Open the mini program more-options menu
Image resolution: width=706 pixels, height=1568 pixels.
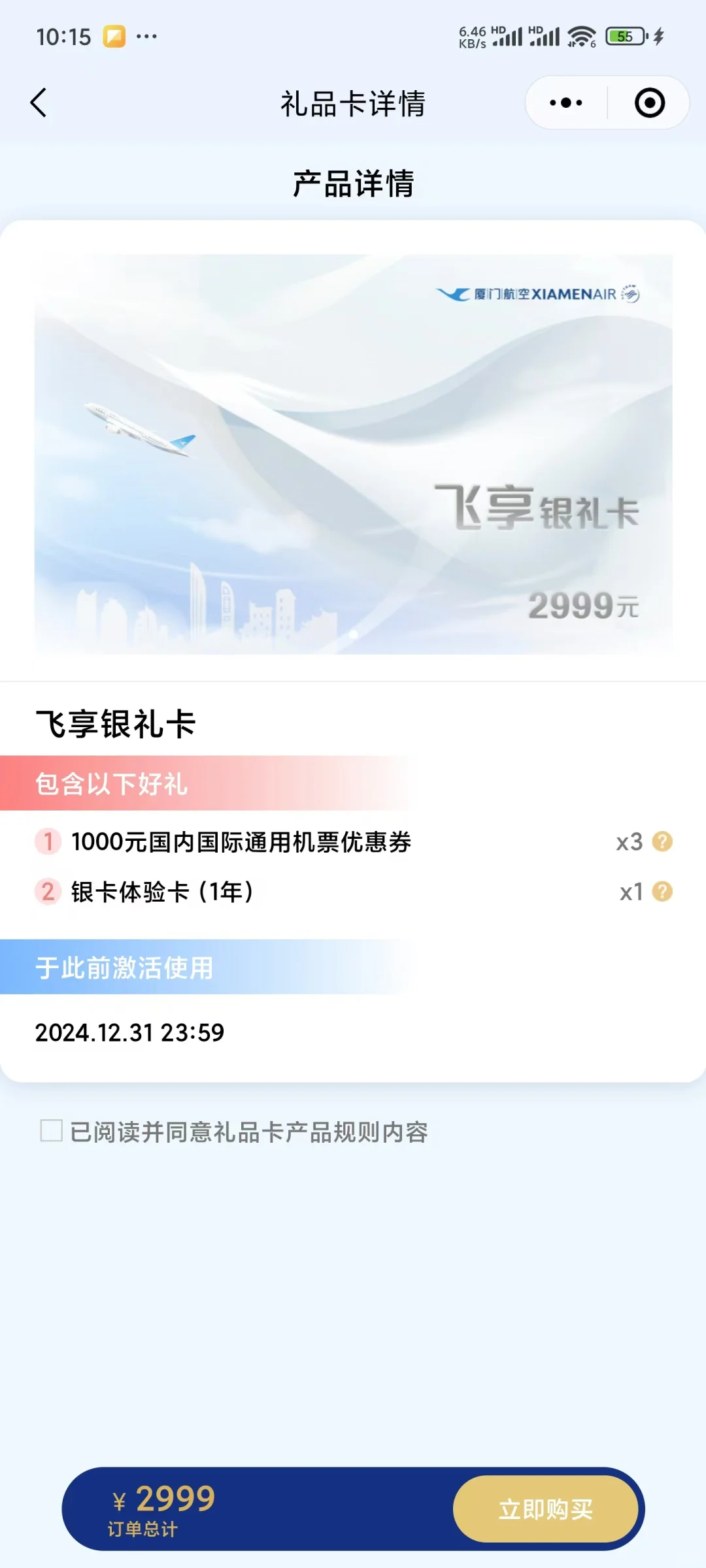(x=566, y=103)
